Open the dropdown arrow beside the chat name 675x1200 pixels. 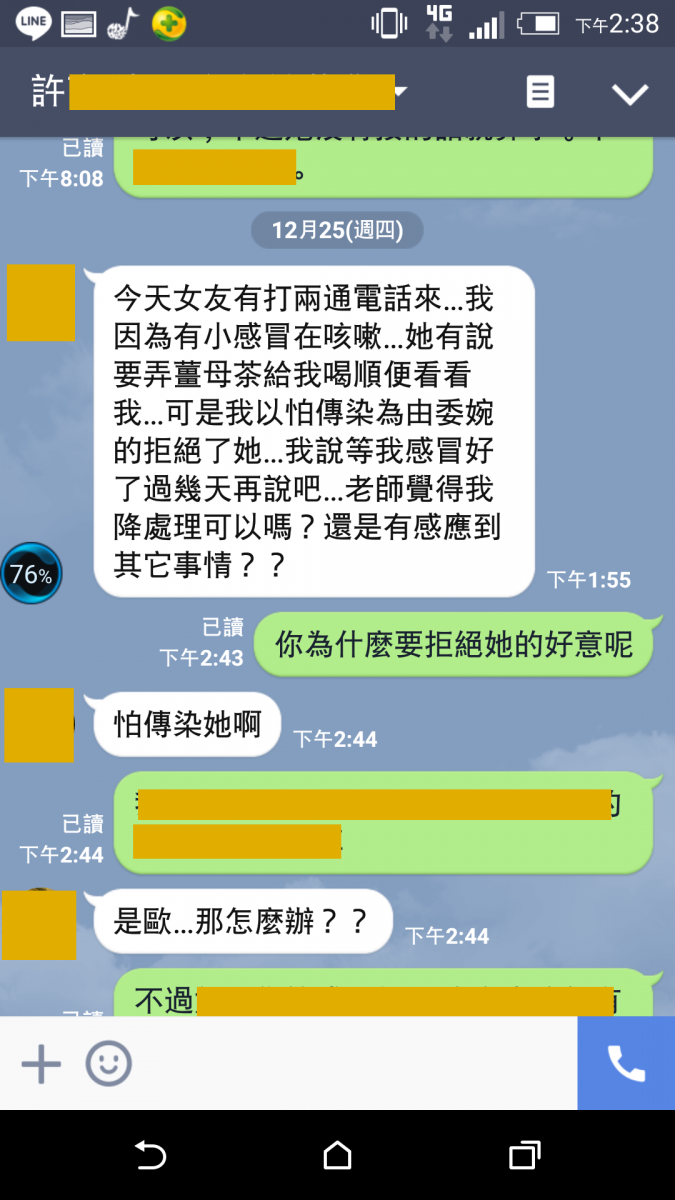click(401, 93)
